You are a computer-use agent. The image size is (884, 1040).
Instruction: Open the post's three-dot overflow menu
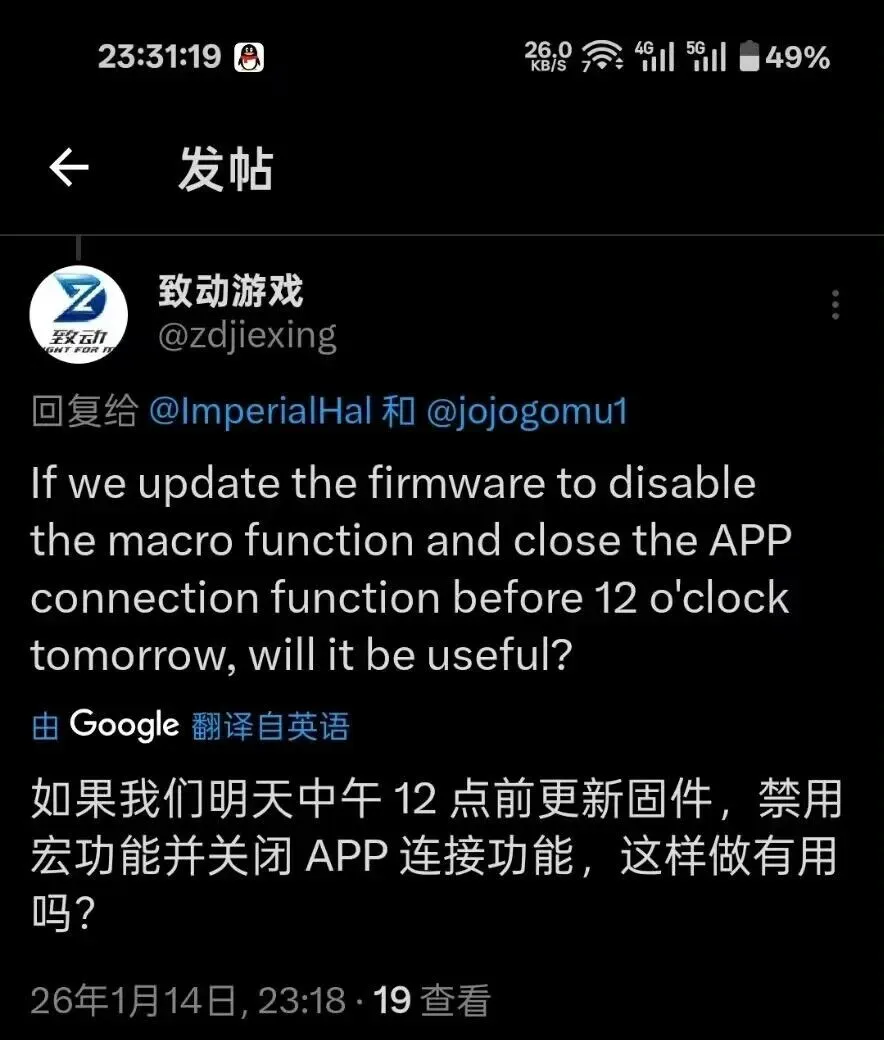pyautogui.click(x=835, y=305)
